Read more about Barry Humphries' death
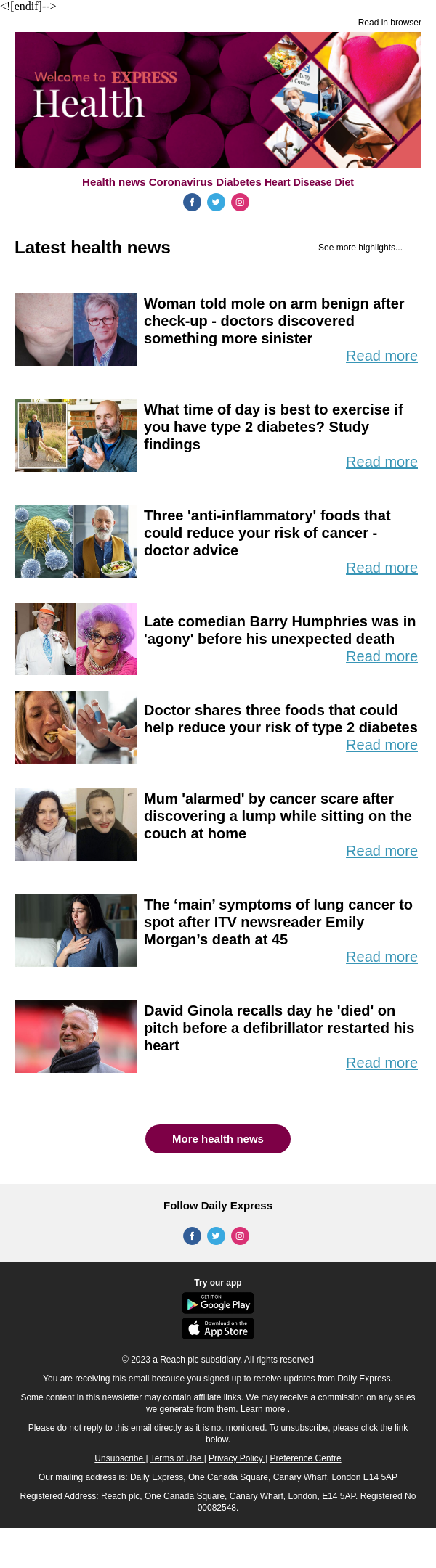Image resolution: width=436 pixels, height=1568 pixels. tap(381, 656)
